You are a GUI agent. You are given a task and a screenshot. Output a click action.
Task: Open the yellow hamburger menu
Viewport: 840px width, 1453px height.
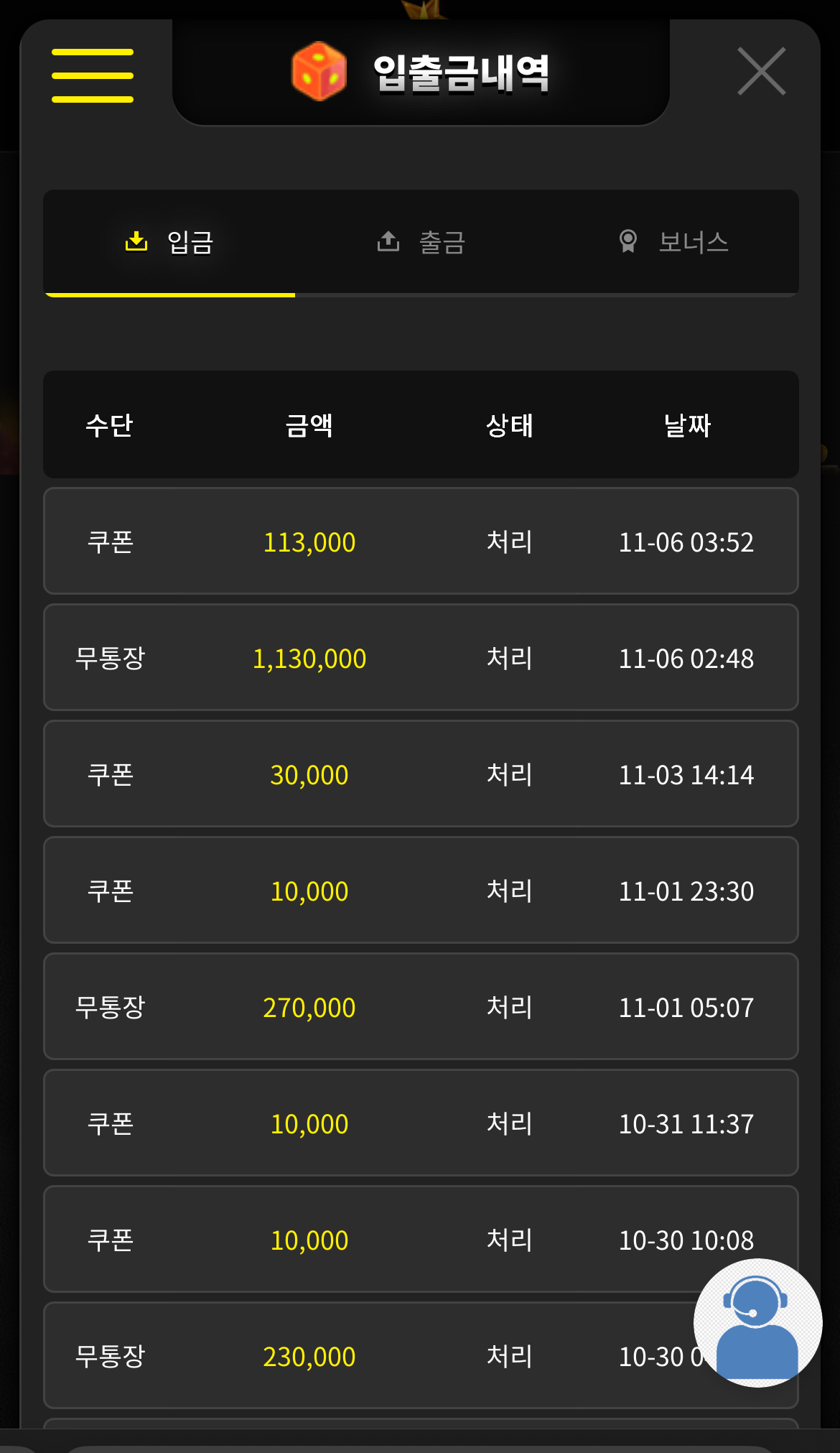pyautogui.click(x=93, y=75)
